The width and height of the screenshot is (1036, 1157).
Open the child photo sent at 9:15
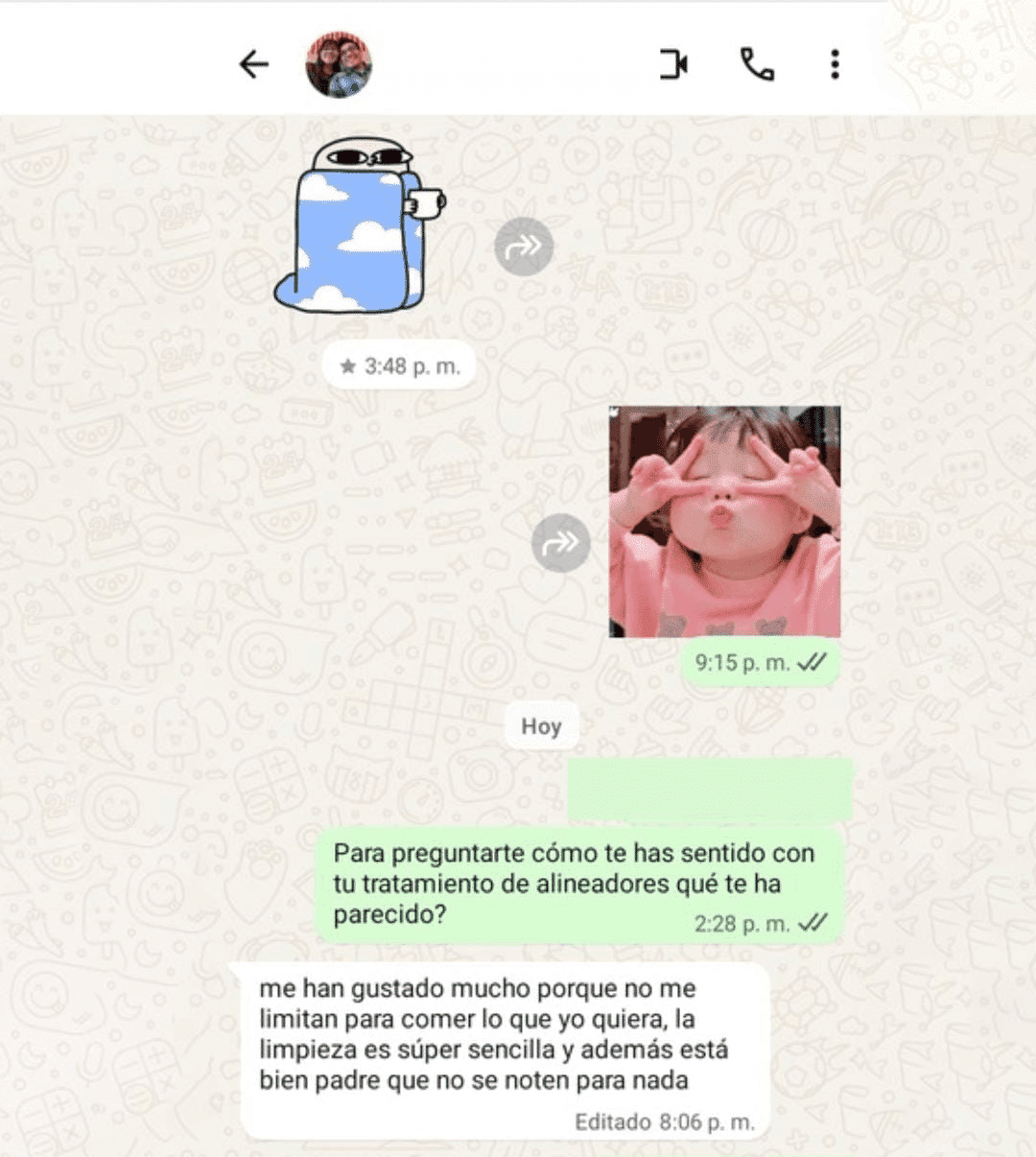[x=725, y=521]
